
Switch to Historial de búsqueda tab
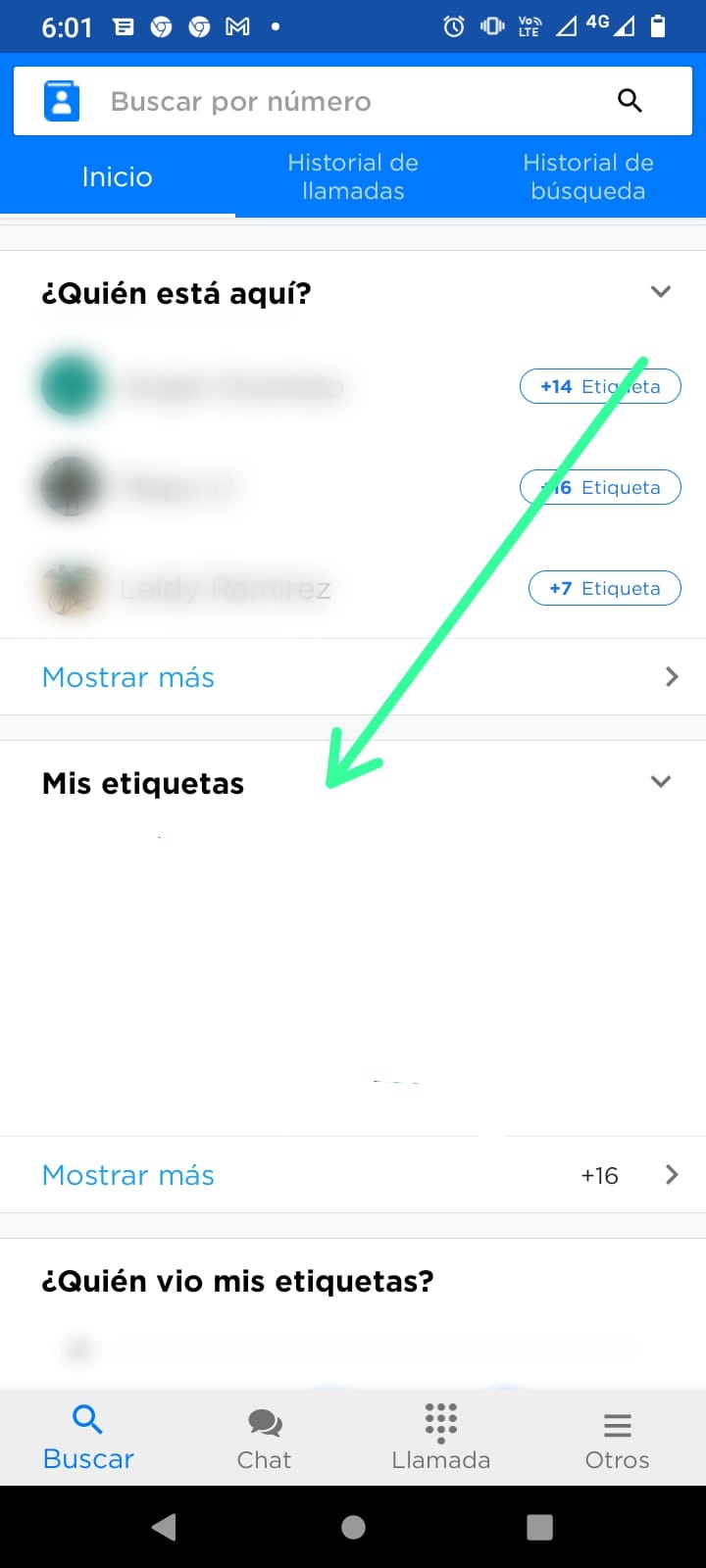(x=587, y=177)
